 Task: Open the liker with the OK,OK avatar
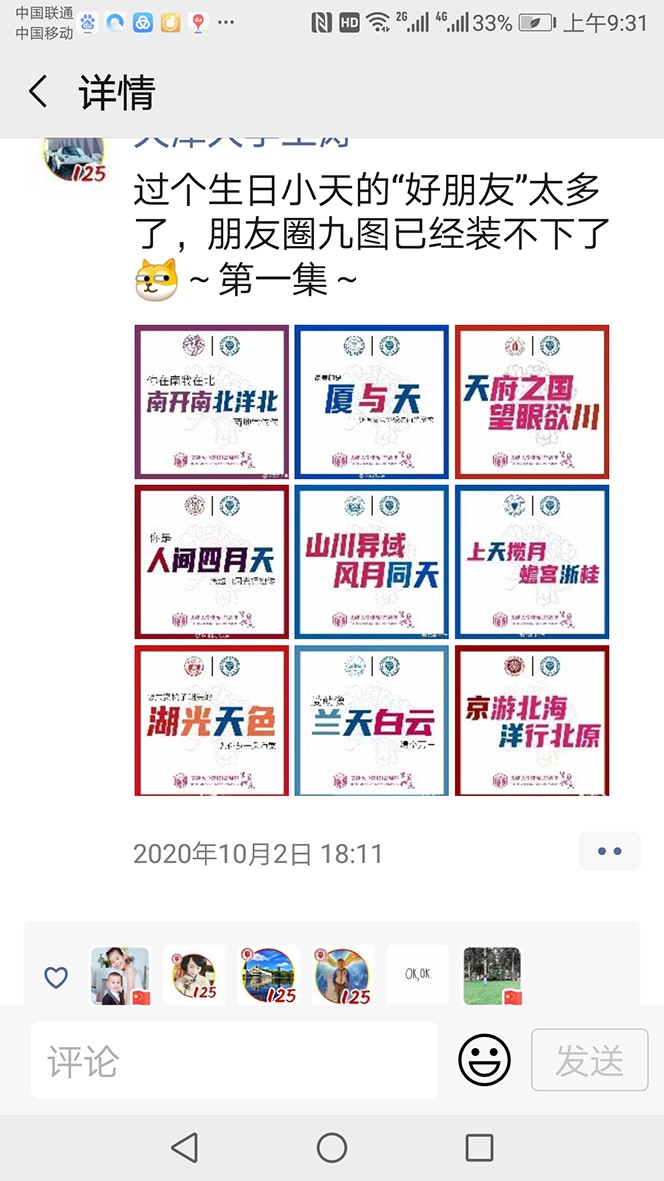[x=417, y=975]
